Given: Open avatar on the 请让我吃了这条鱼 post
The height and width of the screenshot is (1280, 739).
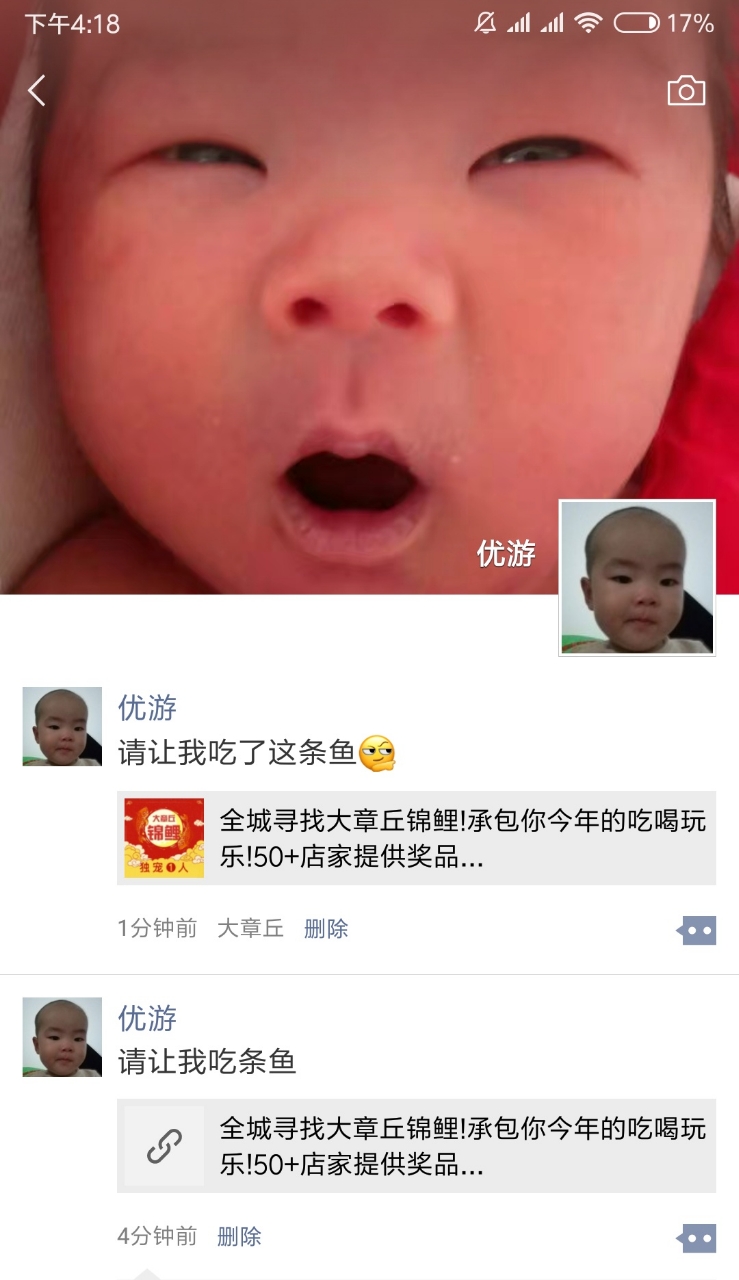Looking at the screenshot, I should click(x=62, y=727).
